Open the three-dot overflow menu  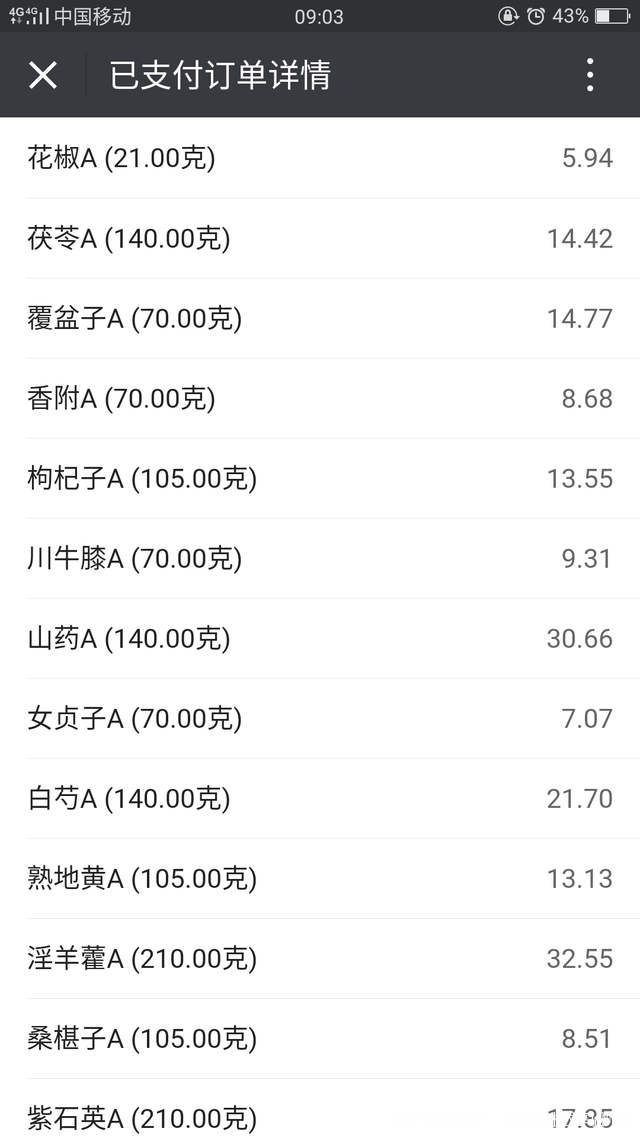[x=590, y=75]
